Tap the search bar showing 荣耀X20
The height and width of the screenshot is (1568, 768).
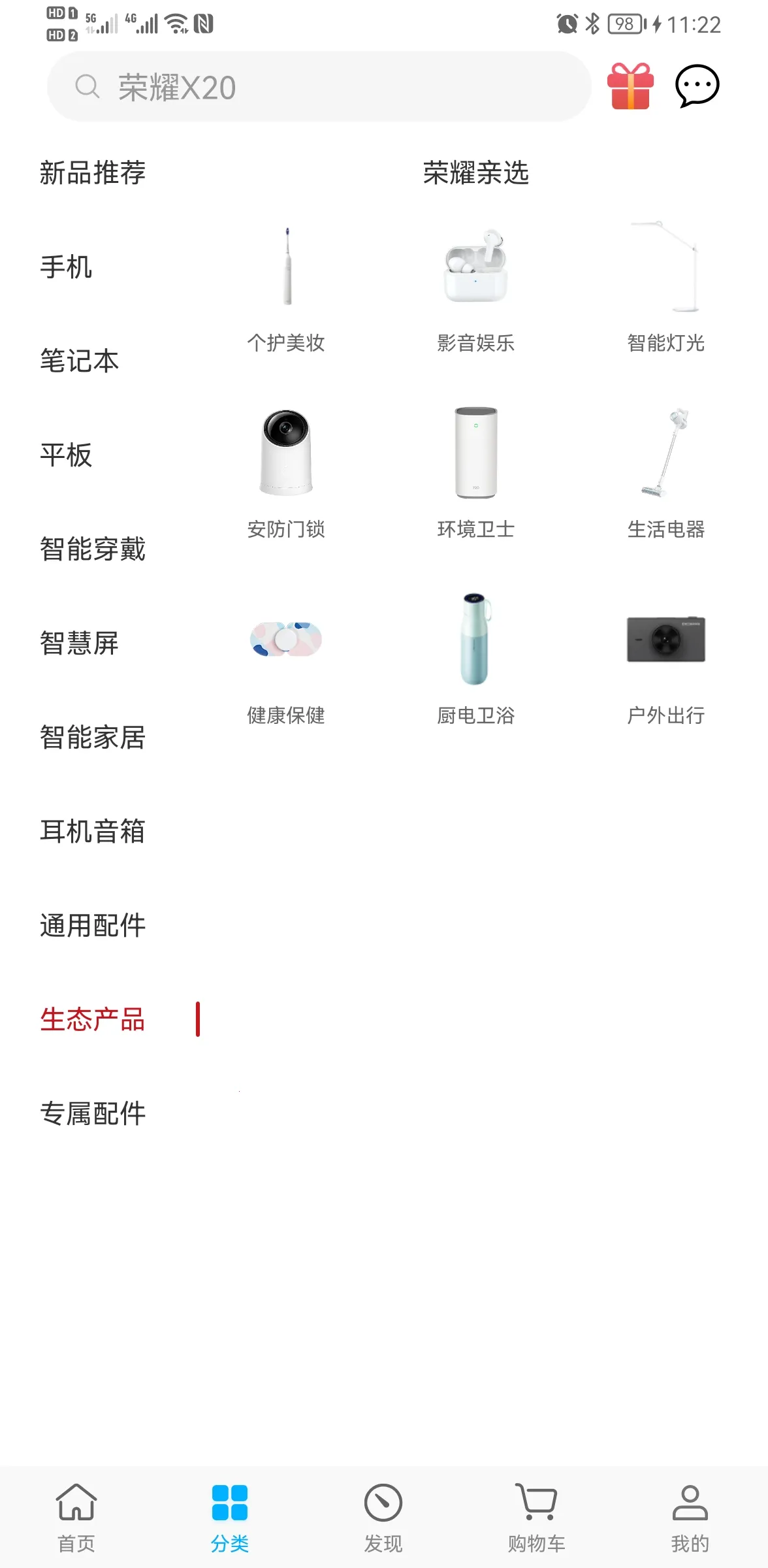pyautogui.click(x=320, y=87)
